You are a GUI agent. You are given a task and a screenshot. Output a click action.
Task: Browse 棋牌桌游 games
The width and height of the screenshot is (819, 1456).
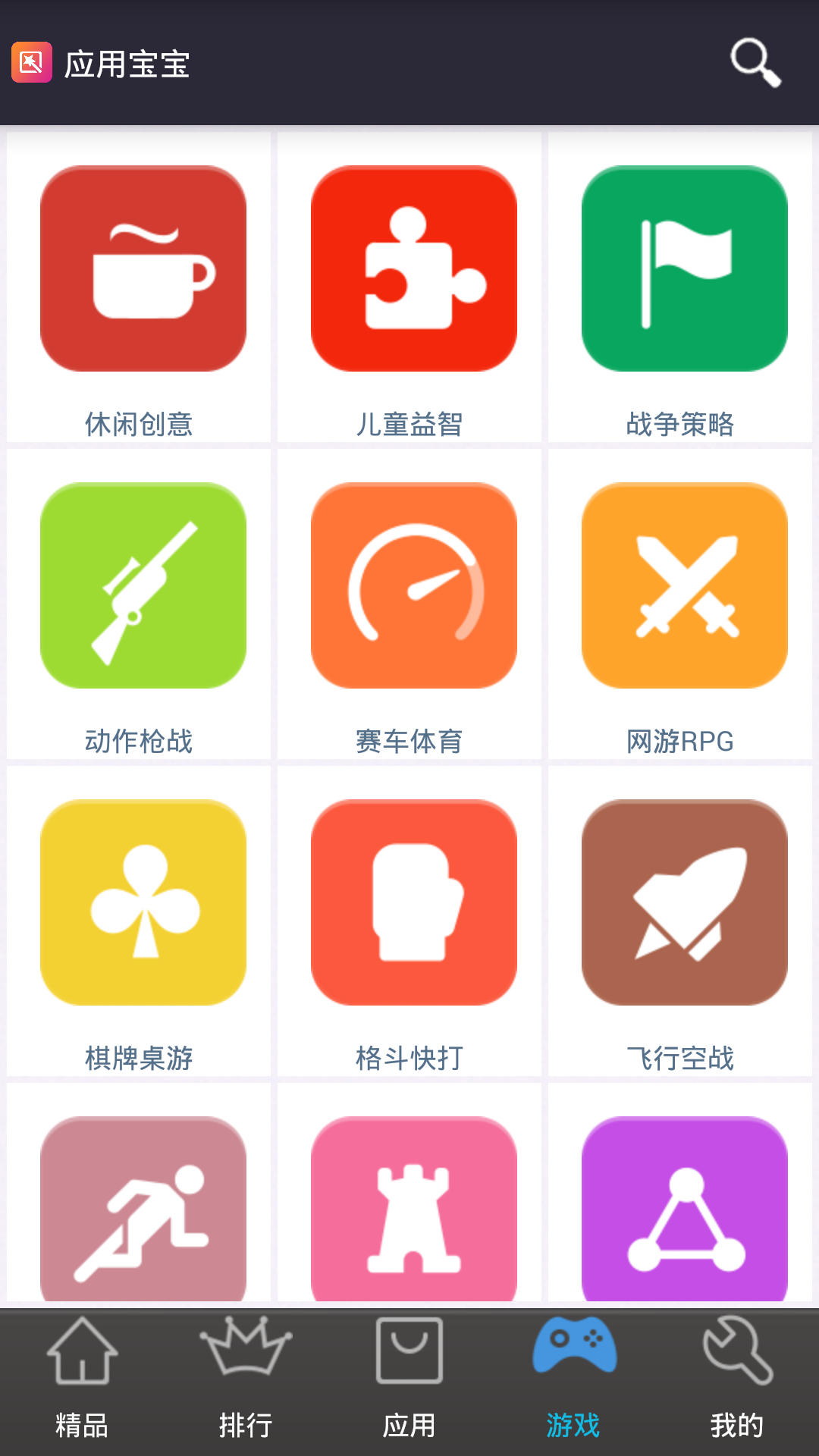click(139, 921)
